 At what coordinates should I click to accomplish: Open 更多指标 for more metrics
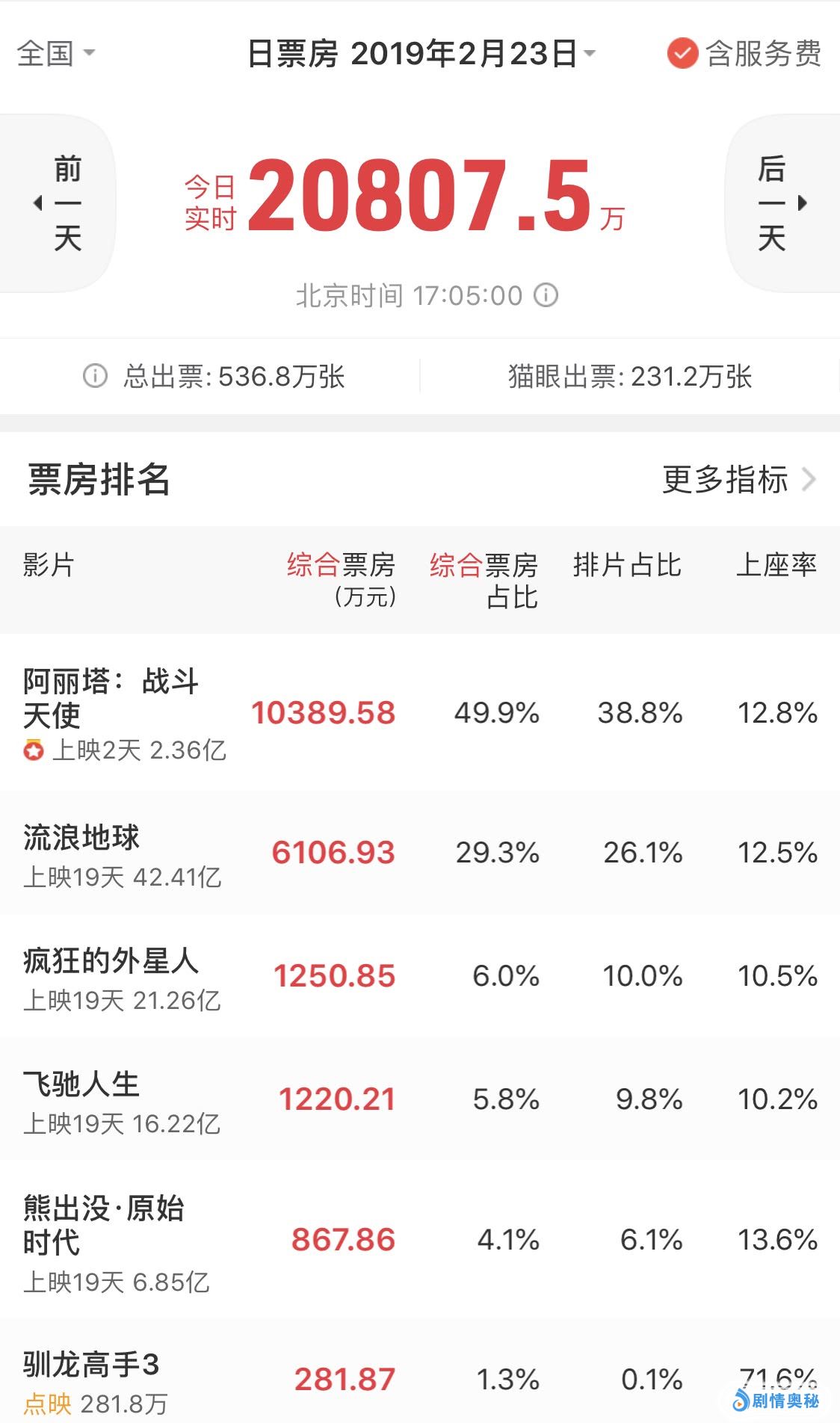738,479
